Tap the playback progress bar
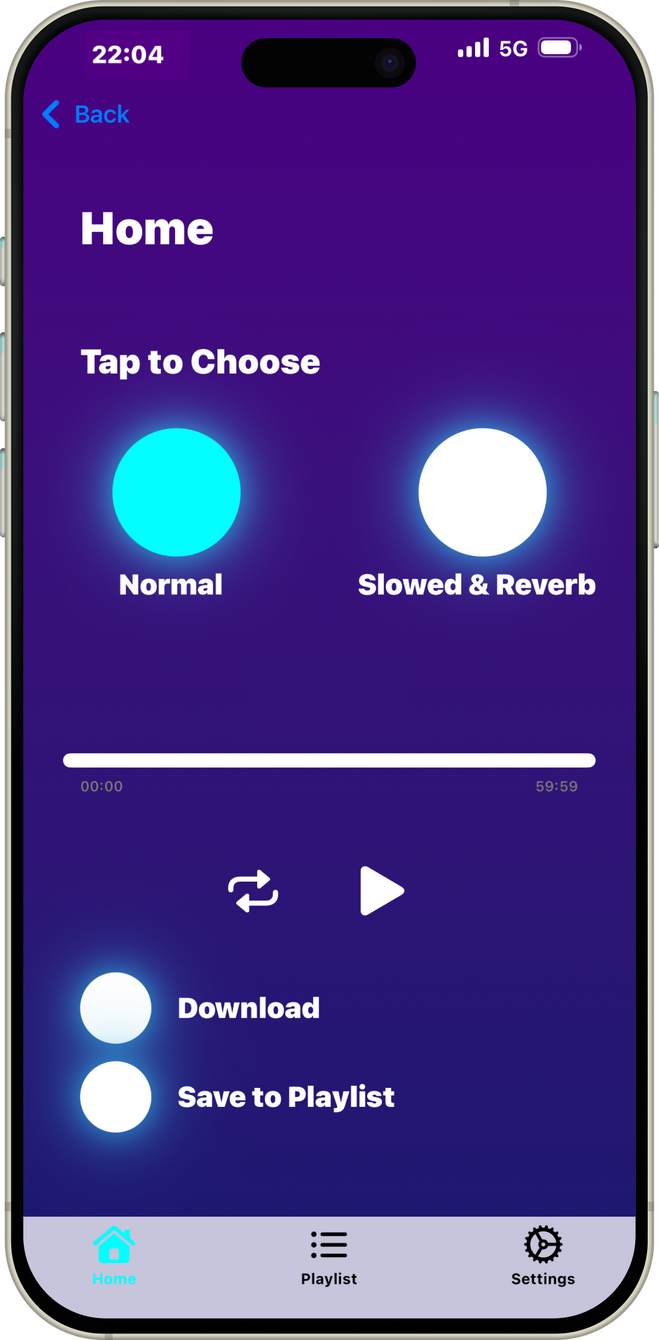 point(329,761)
